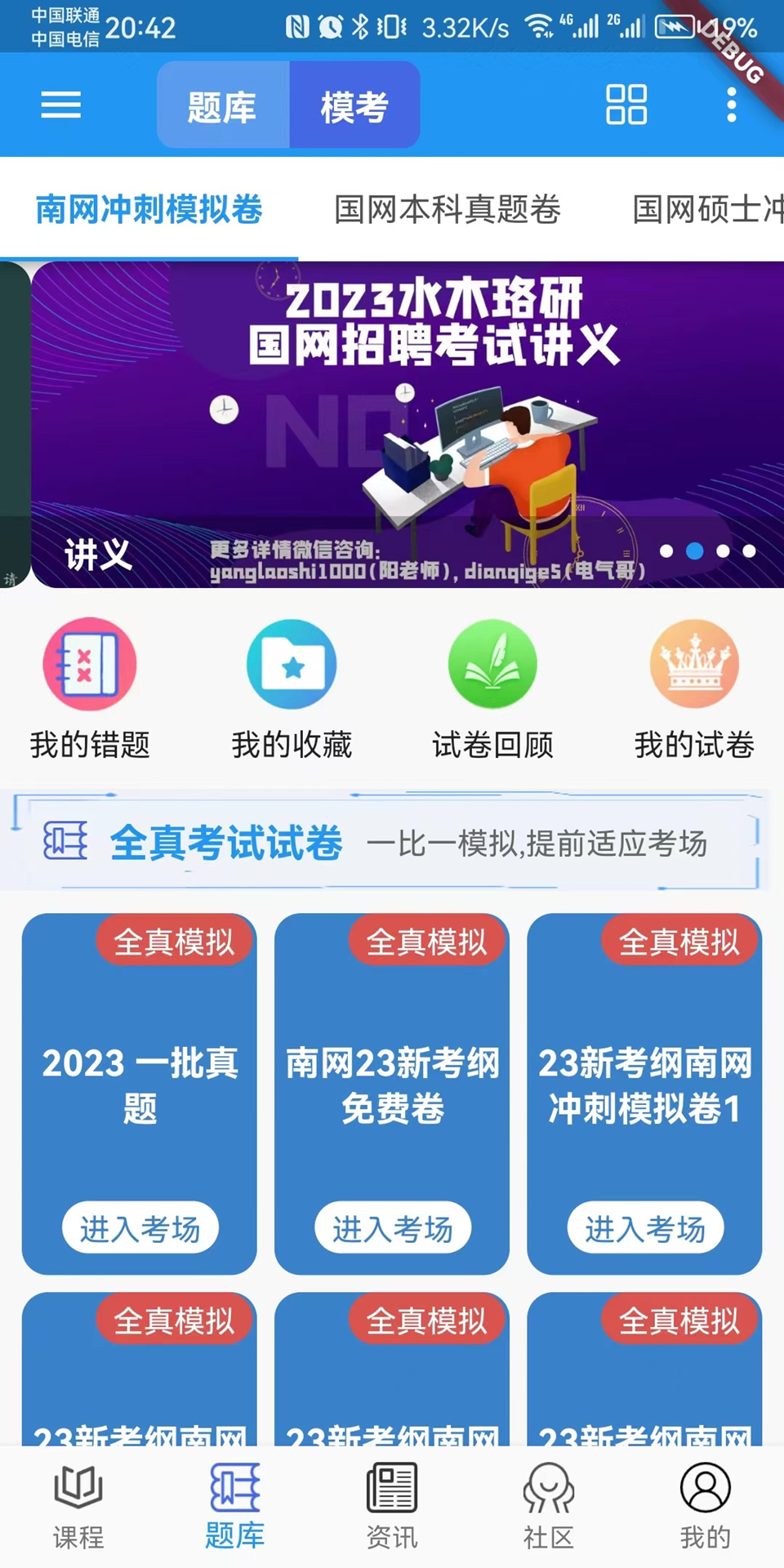Viewport: 784px width, 1568px height.
Task: Open 国网硕士冲 tab on the right
Action: (x=708, y=210)
